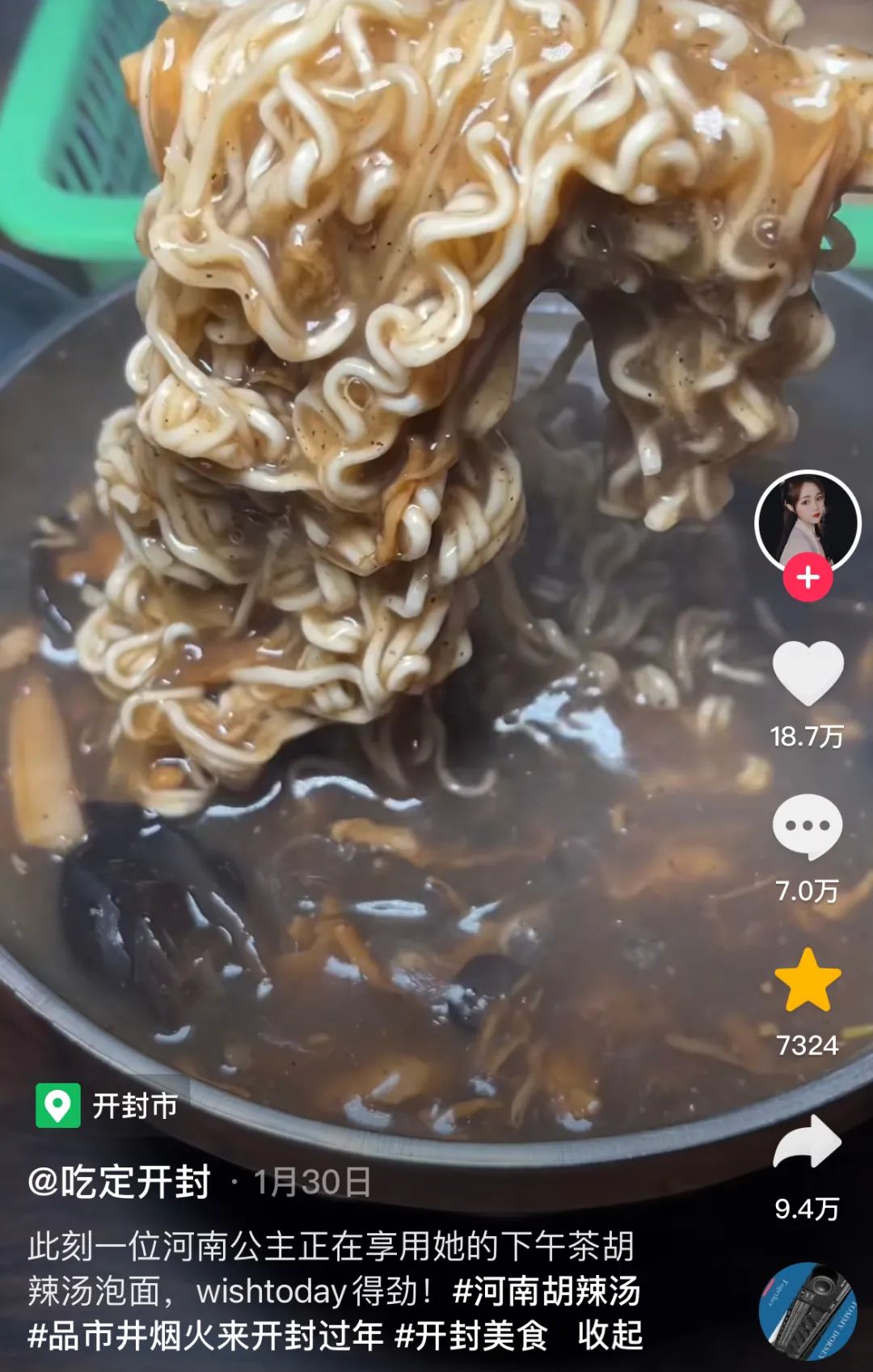This screenshot has height=1372, width=873.
Task: Open the @吃定开封 username
Action: [x=120, y=1182]
